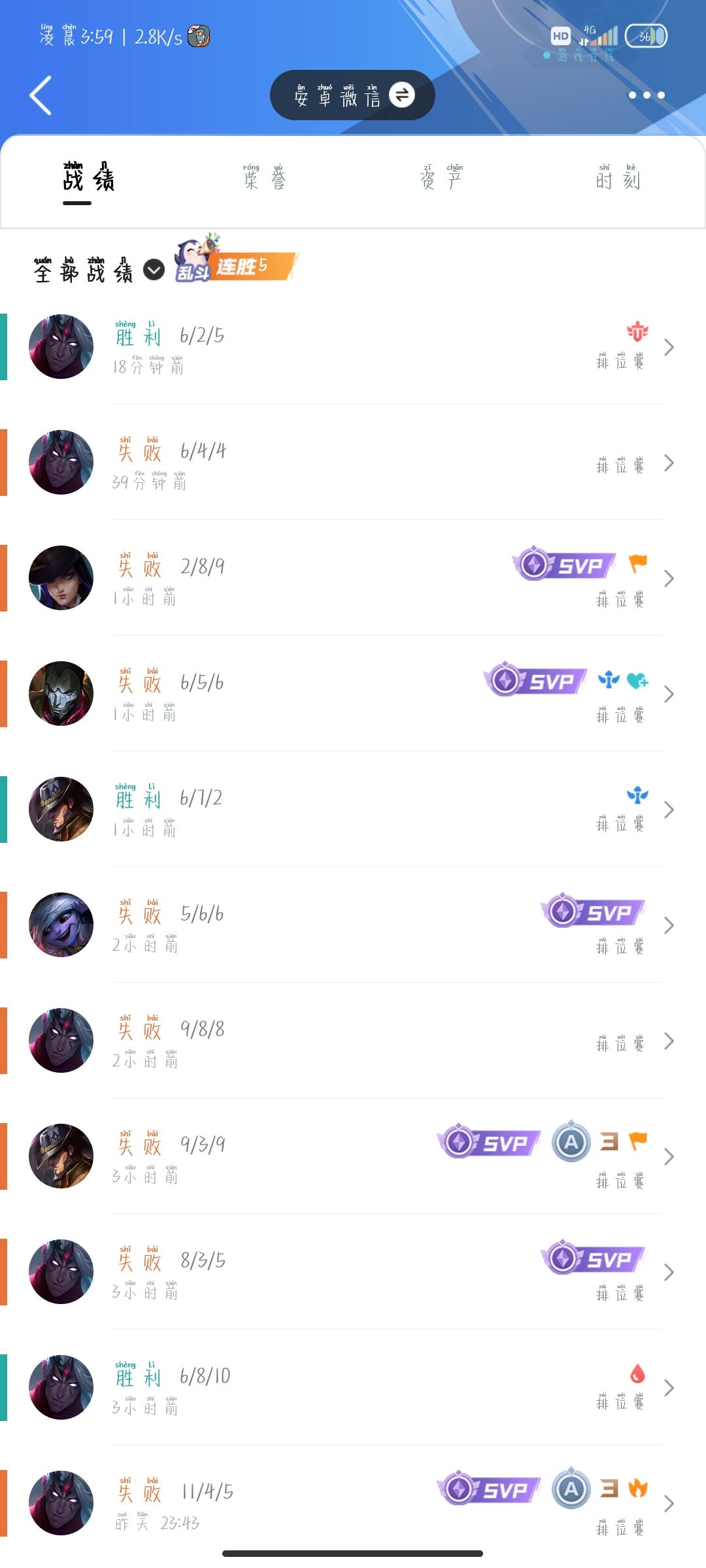The height and width of the screenshot is (1568, 706).
Task: Switch account via 安卓微信 button
Action: (352, 95)
